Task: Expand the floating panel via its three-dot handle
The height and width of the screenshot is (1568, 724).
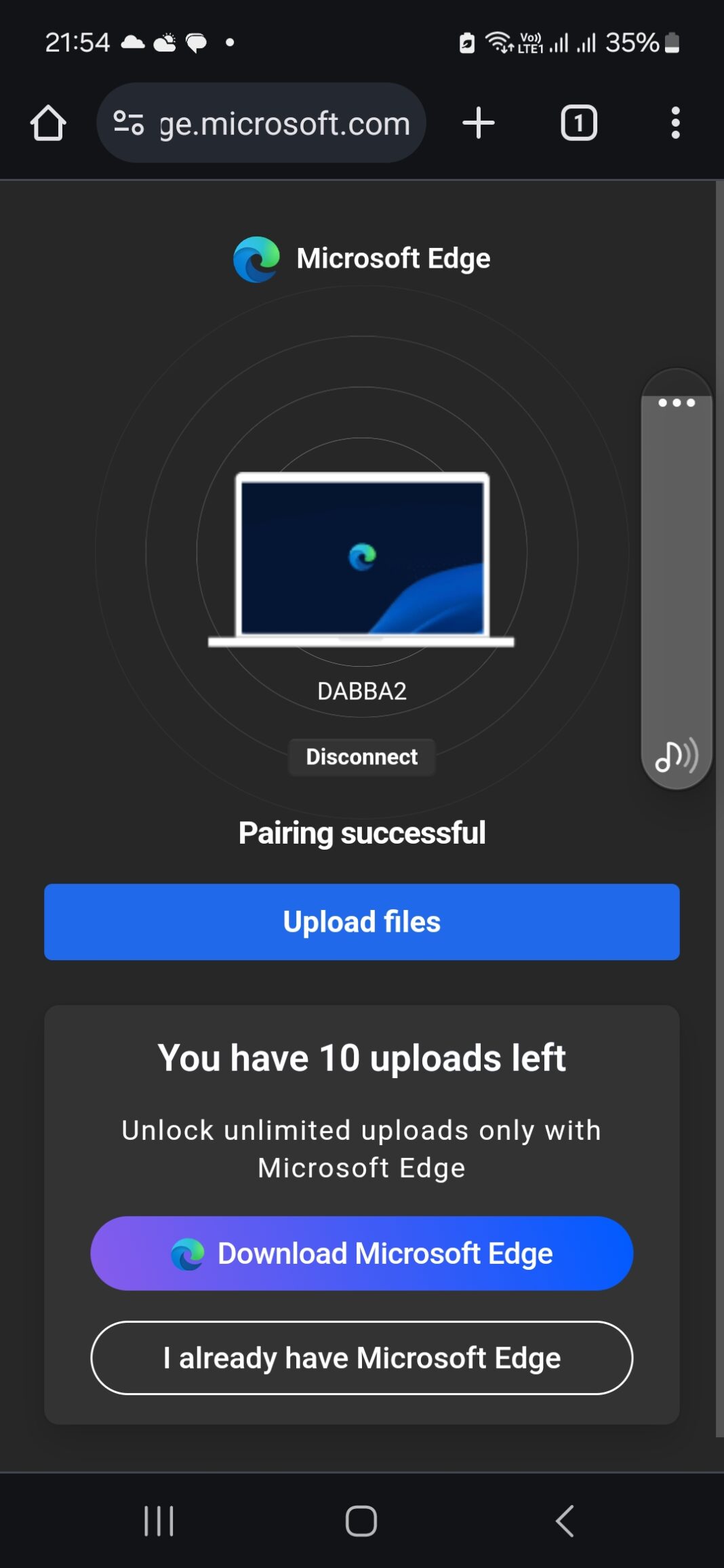Action: tap(675, 403)
